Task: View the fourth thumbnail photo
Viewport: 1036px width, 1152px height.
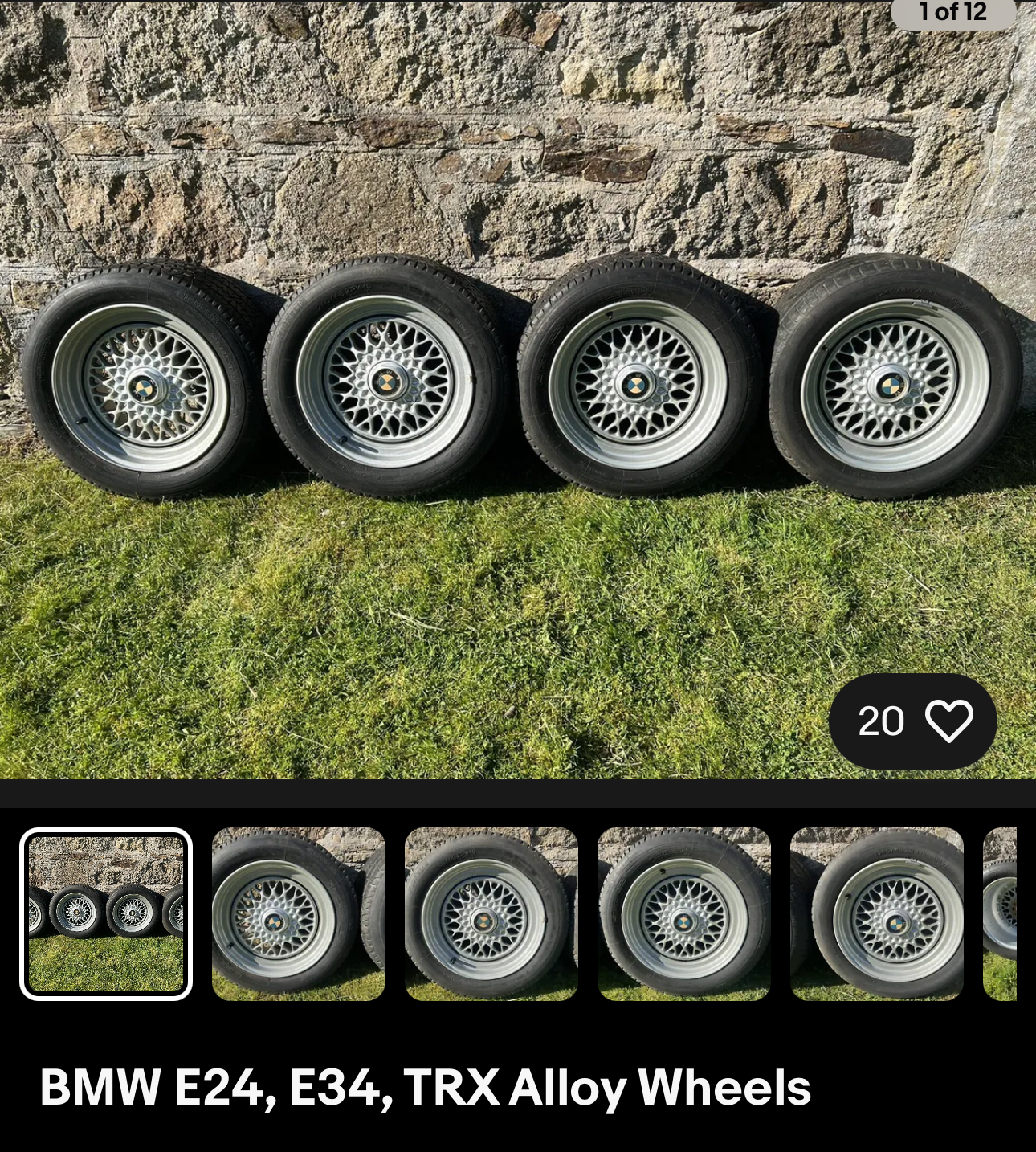Action: (684, 914)
